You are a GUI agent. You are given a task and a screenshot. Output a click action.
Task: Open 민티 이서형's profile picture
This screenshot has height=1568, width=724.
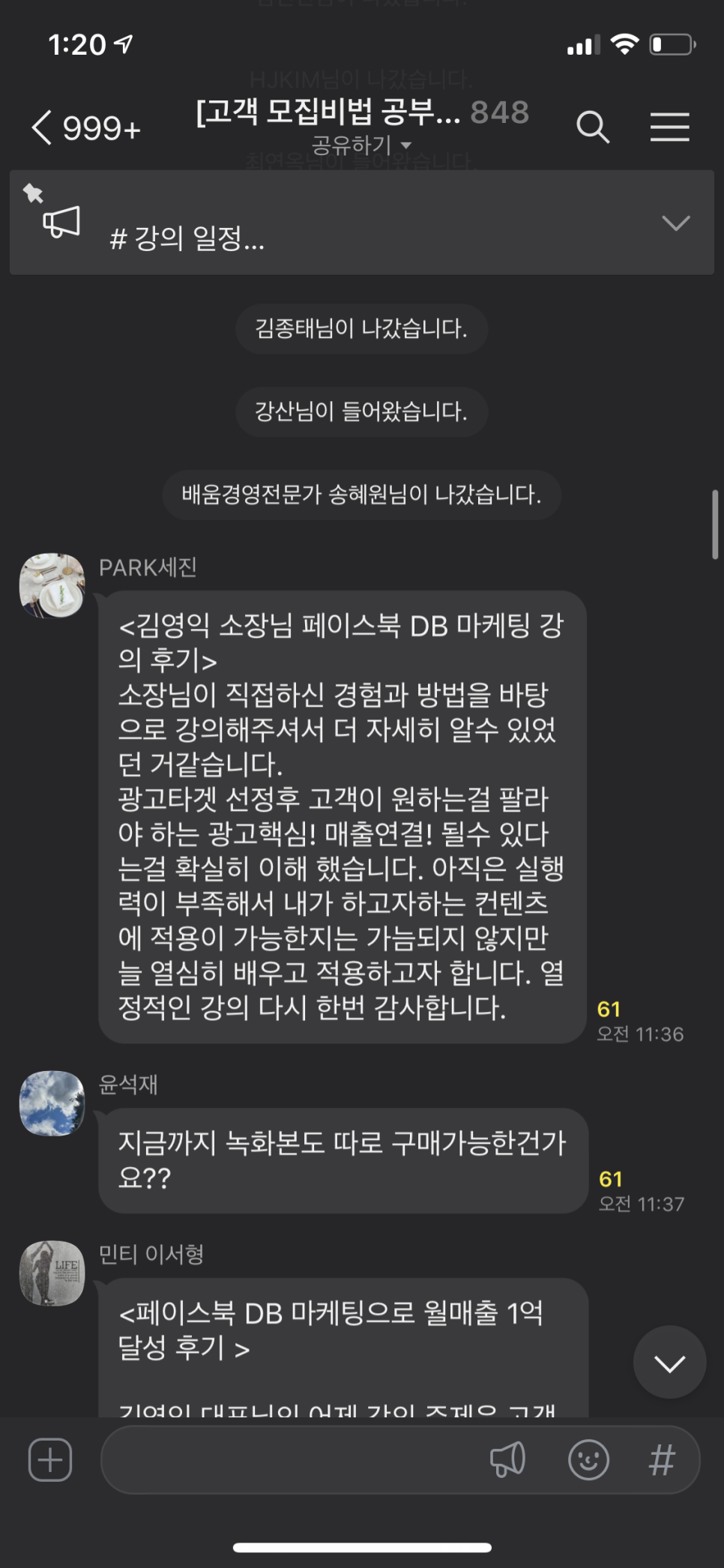tap(52, 1273)
